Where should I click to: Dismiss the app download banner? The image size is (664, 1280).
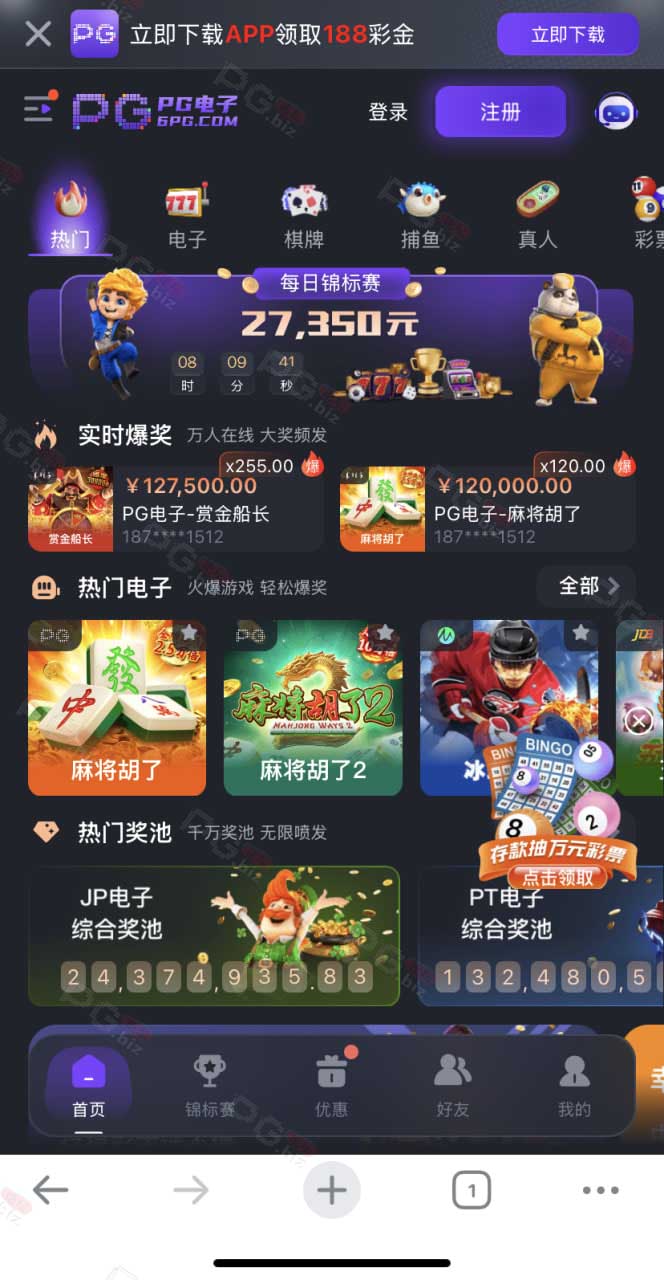pyautogui.click(x=38, y=34)
